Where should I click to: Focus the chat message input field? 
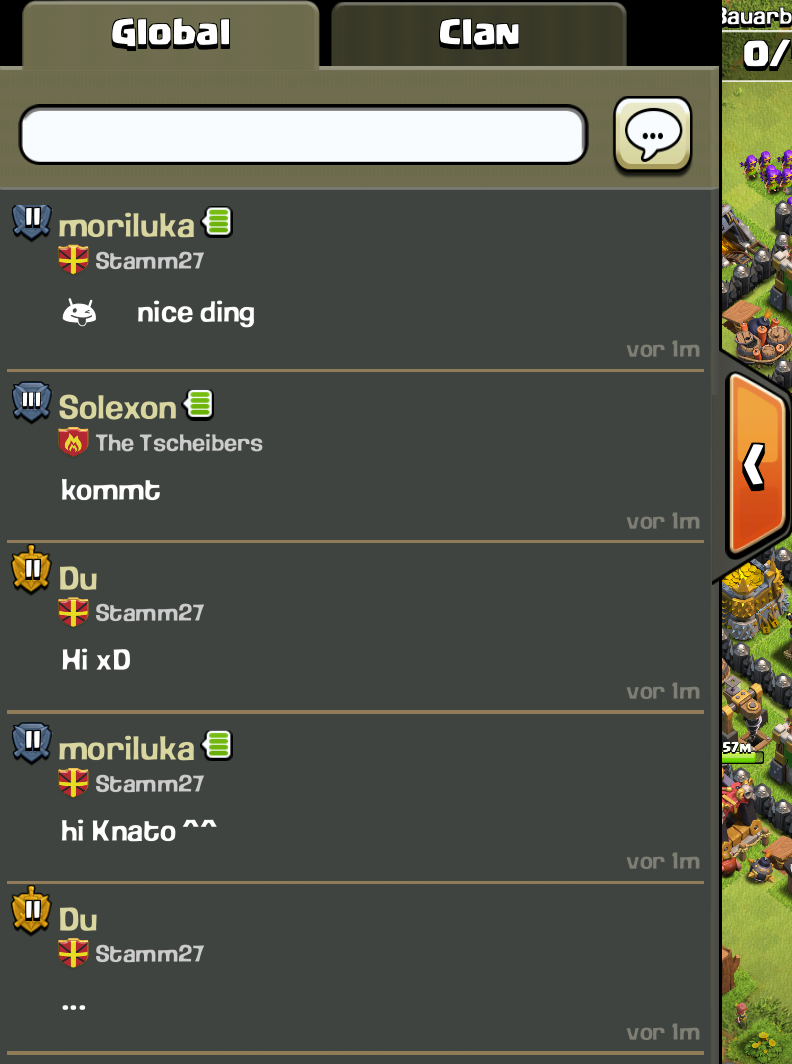point(302,135)
